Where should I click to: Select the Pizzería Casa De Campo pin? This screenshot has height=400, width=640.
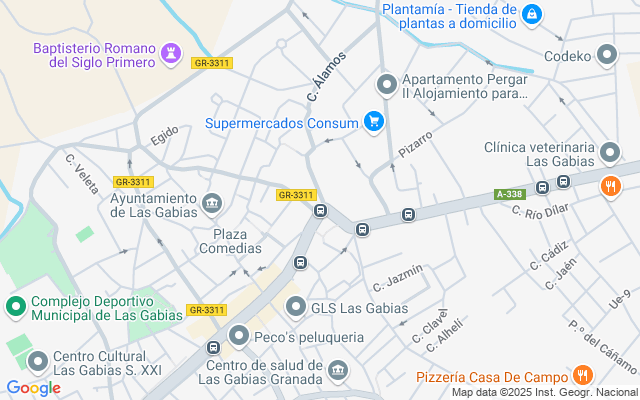click(583, 375)
